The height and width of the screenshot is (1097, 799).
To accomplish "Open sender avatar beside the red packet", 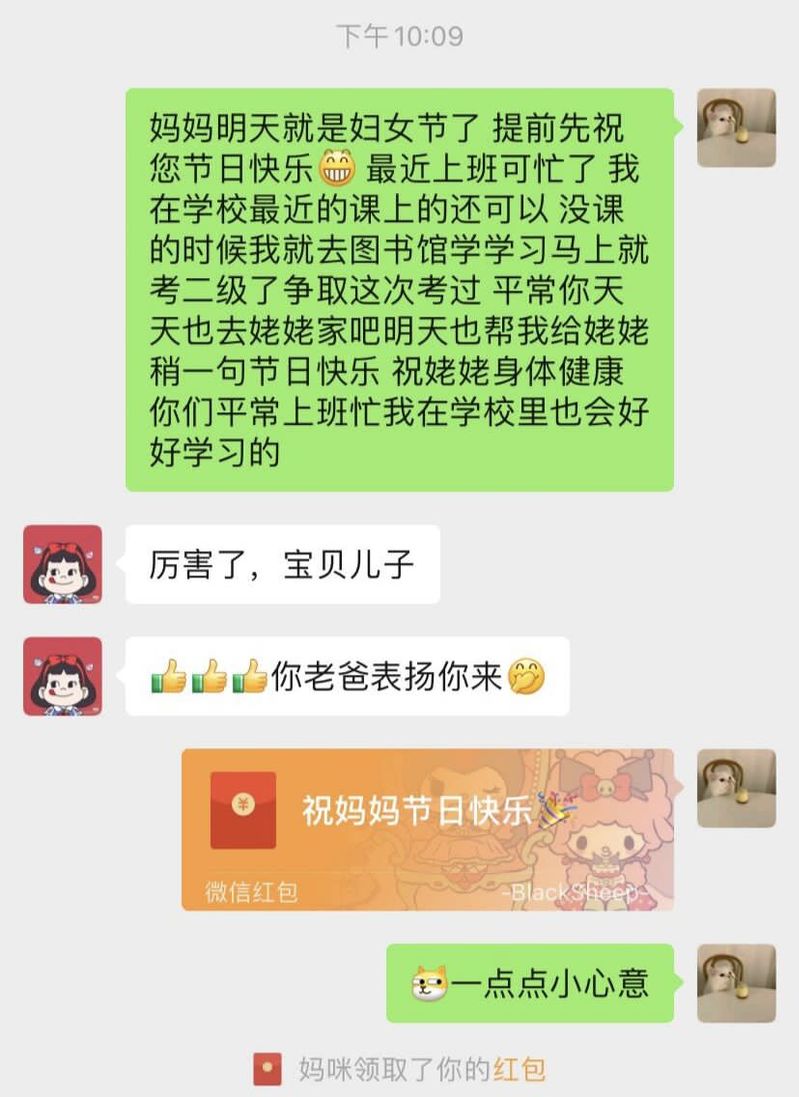I will [736, 788].
